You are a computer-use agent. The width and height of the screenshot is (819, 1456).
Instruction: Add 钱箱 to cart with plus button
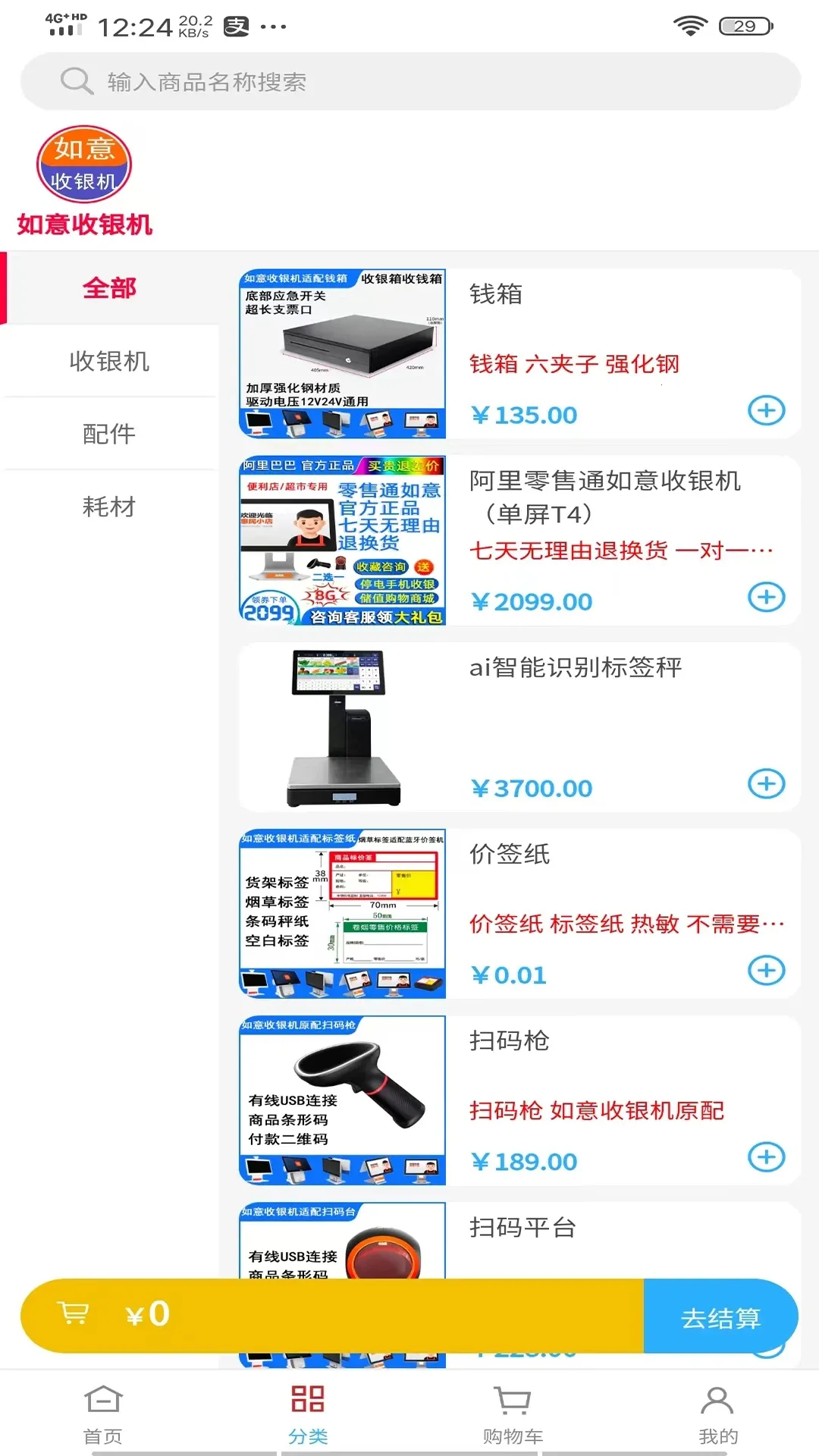coord(767,410)
